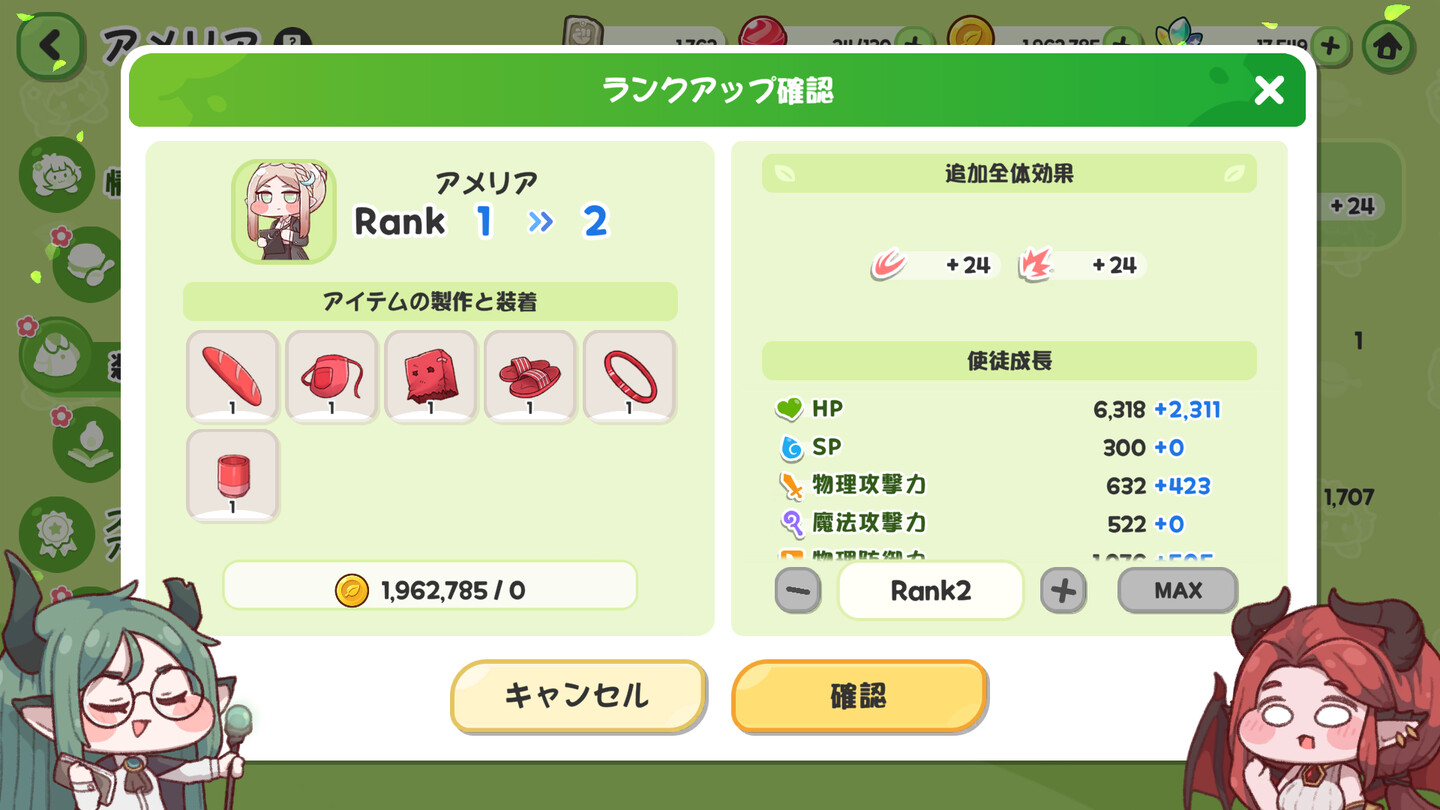The height and width of the screenshot is (810, 1440).
Task: Select the red cloth item
Action: [430, 376]
